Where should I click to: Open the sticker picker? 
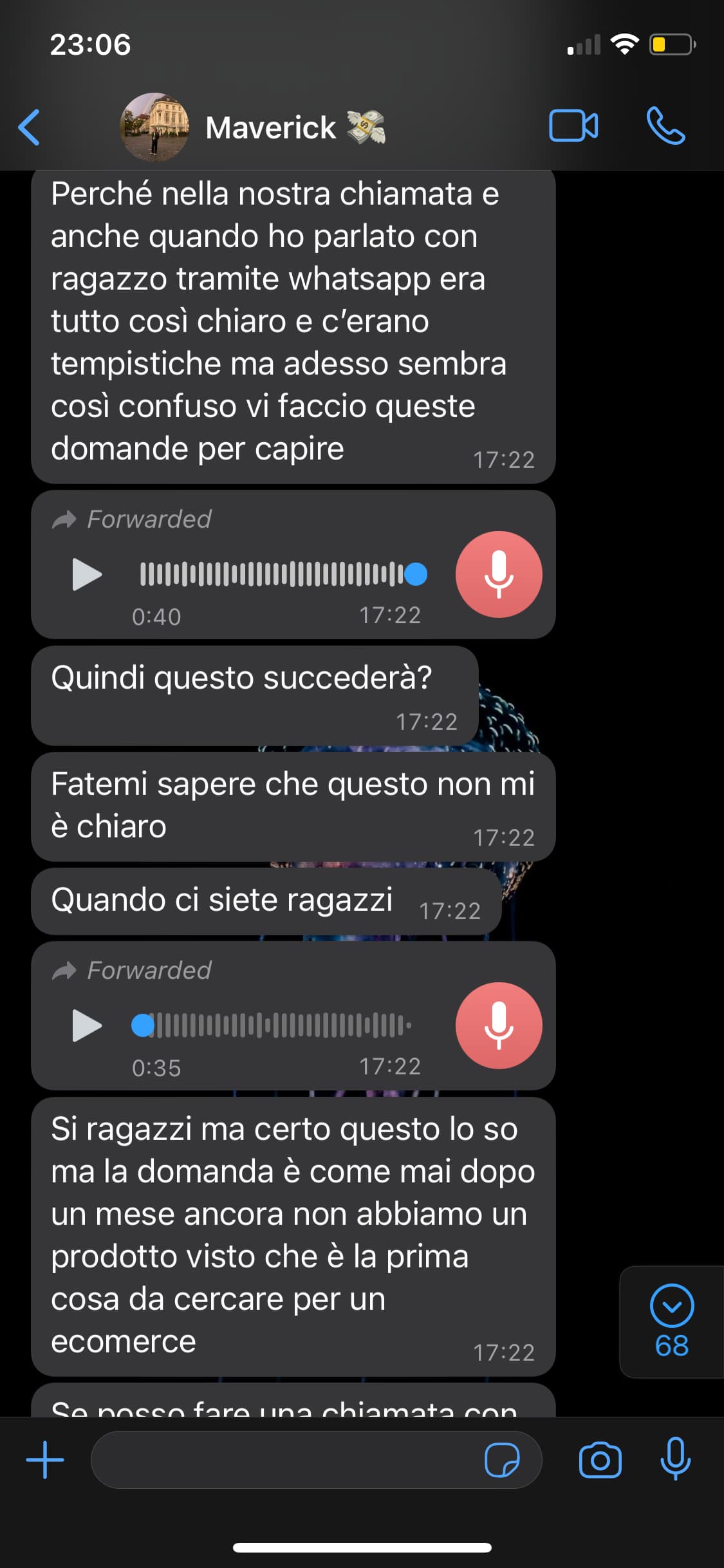pos(502,1460)
